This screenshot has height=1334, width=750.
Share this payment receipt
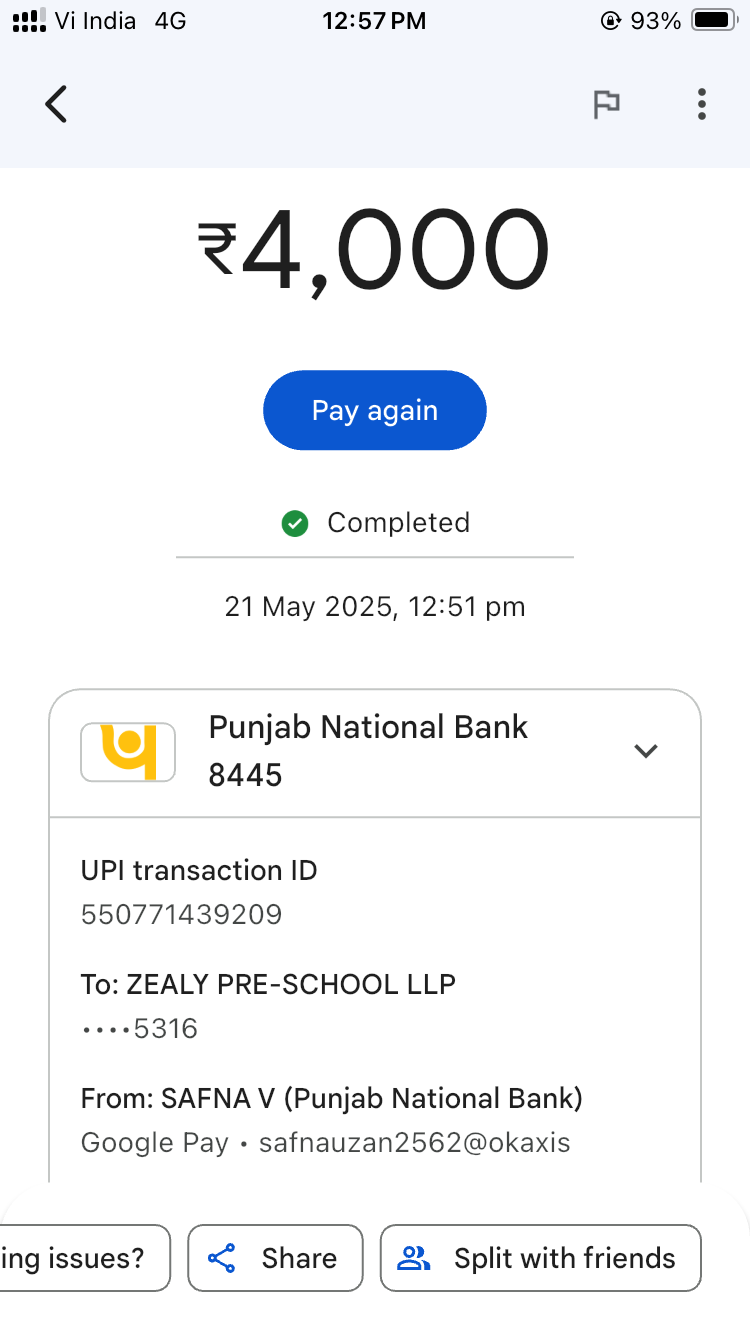click(275, 1258)
